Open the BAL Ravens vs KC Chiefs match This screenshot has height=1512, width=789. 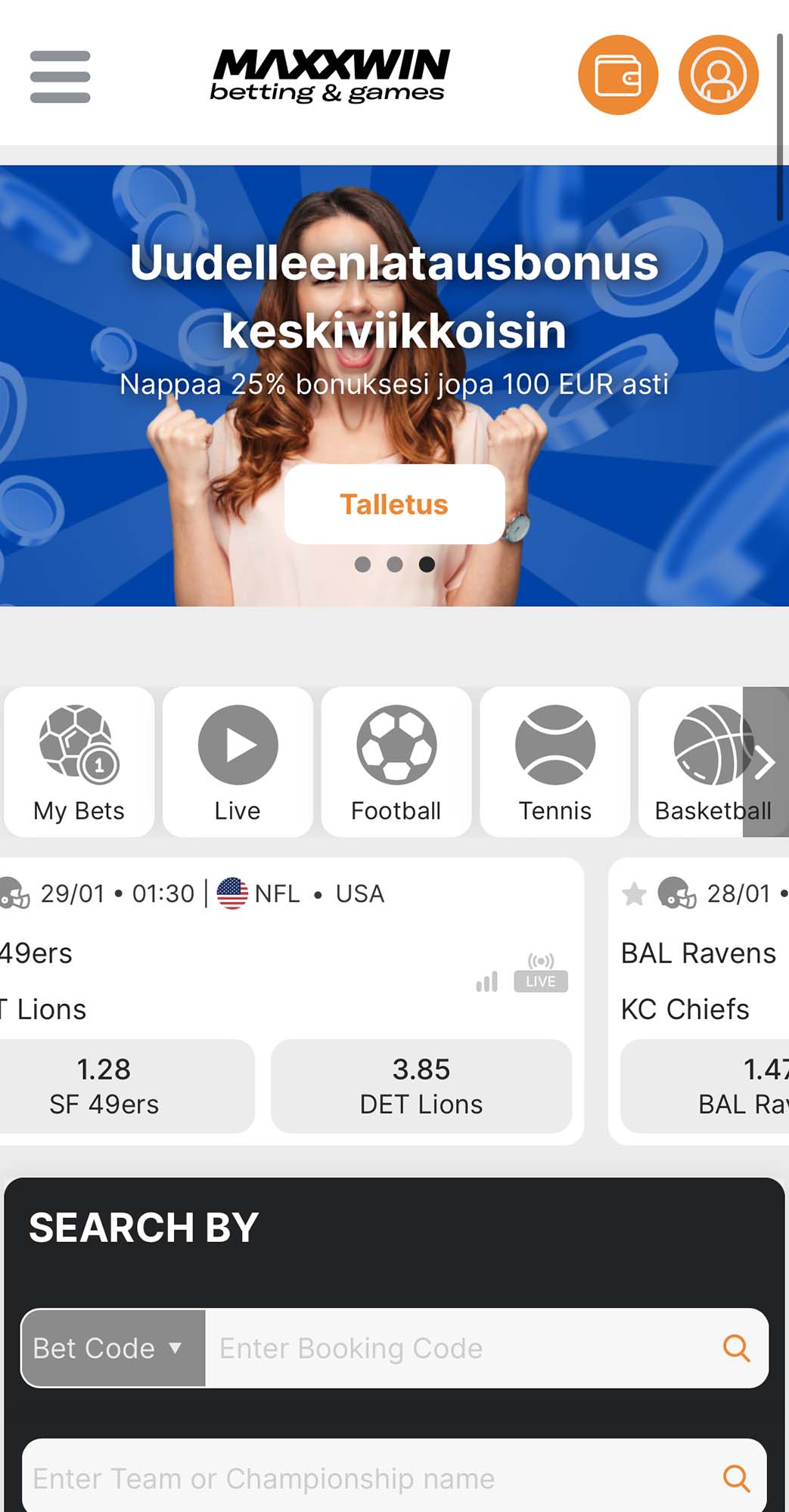698,981
